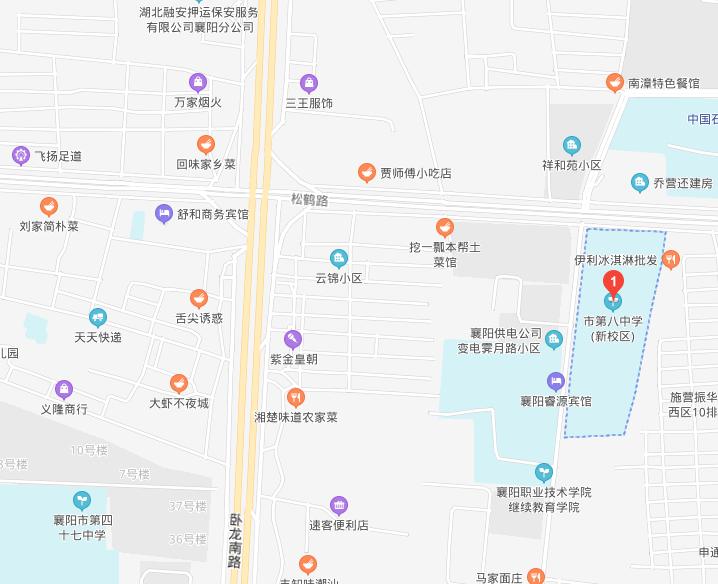718x584 pixels.
Task: Open 大虾不夜城 restaurant marker
Action: tap(179, 383)
